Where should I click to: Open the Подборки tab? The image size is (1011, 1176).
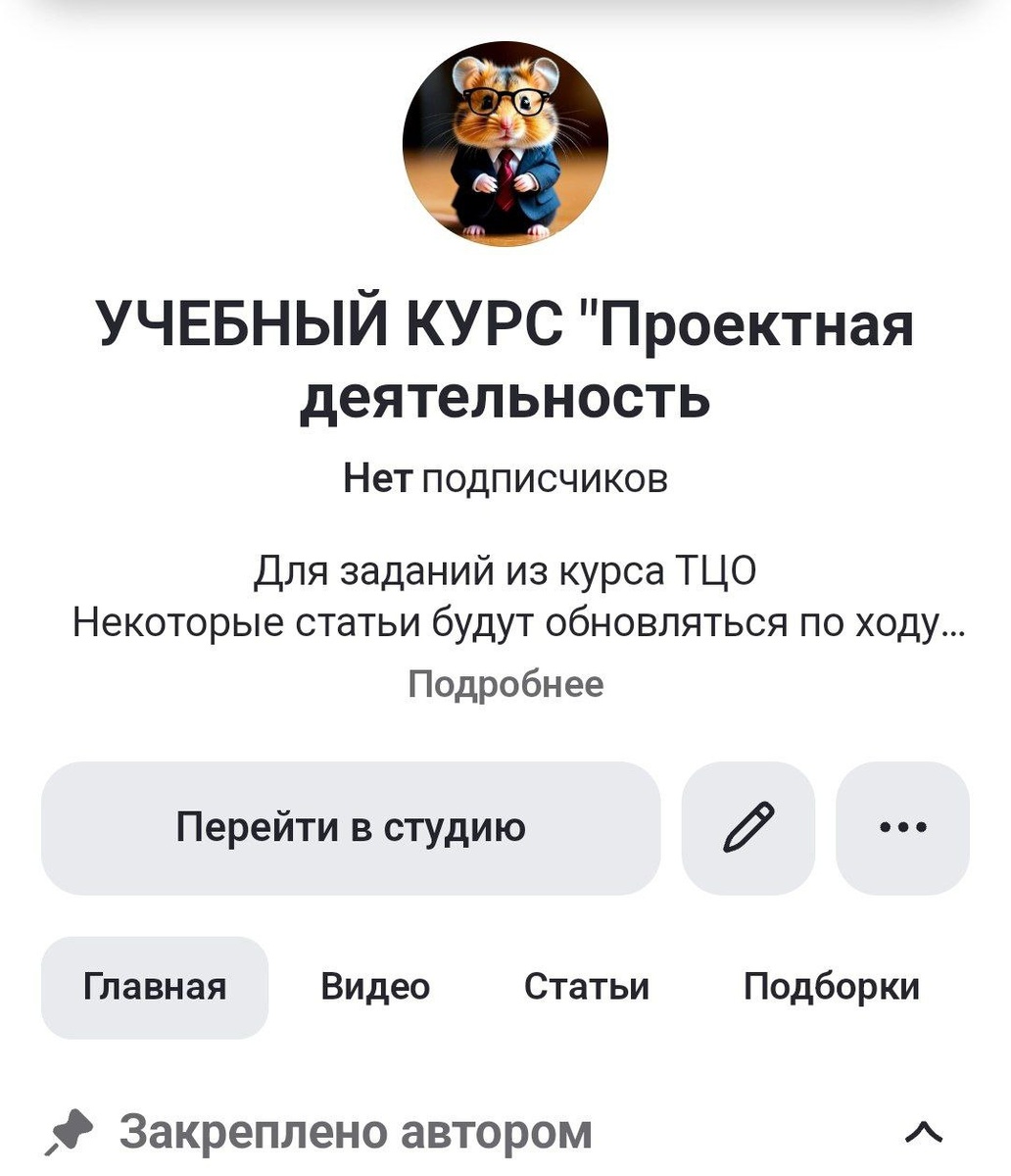coord(831,987)
